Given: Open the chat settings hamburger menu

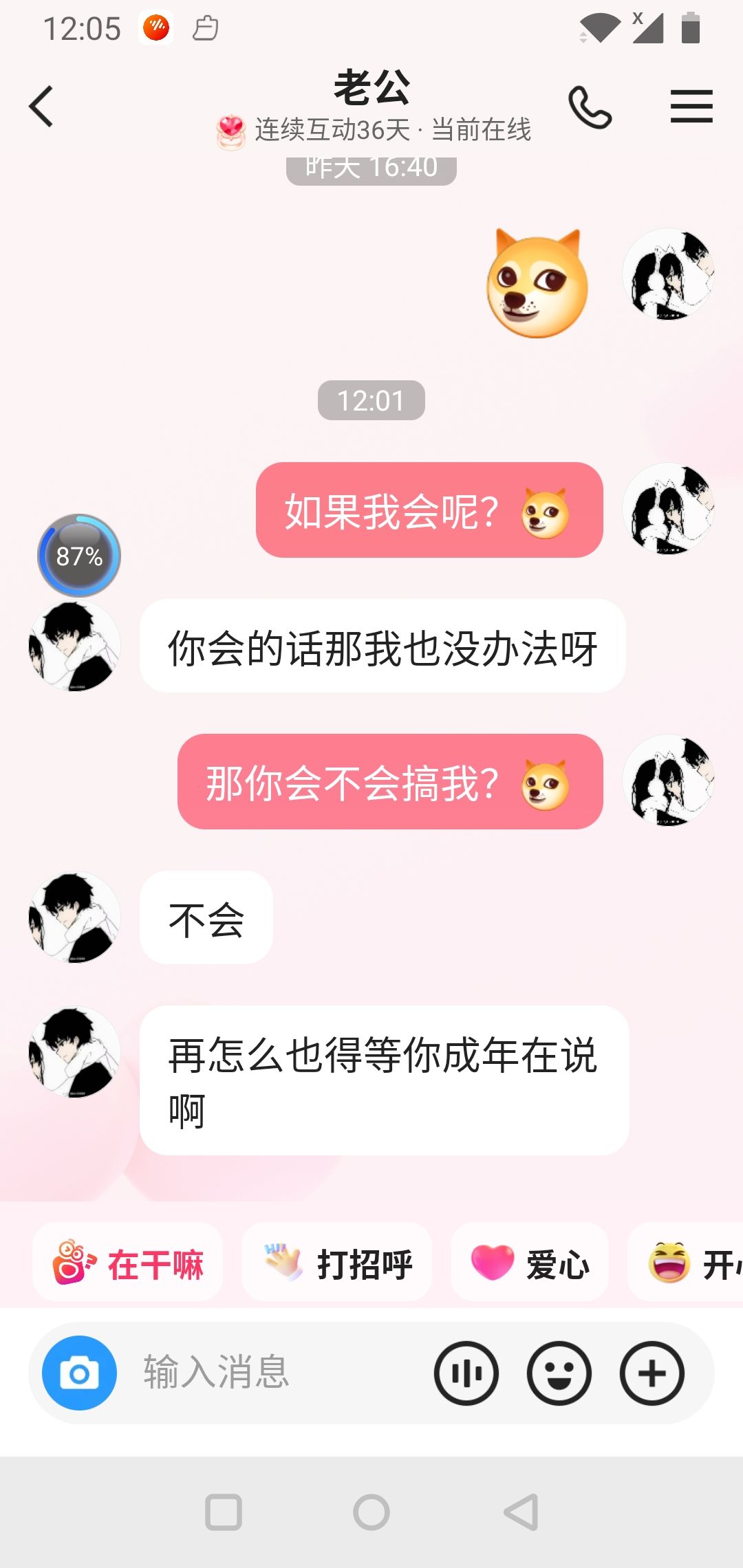Looking at the screenshot, I should (x=691, y=107).
